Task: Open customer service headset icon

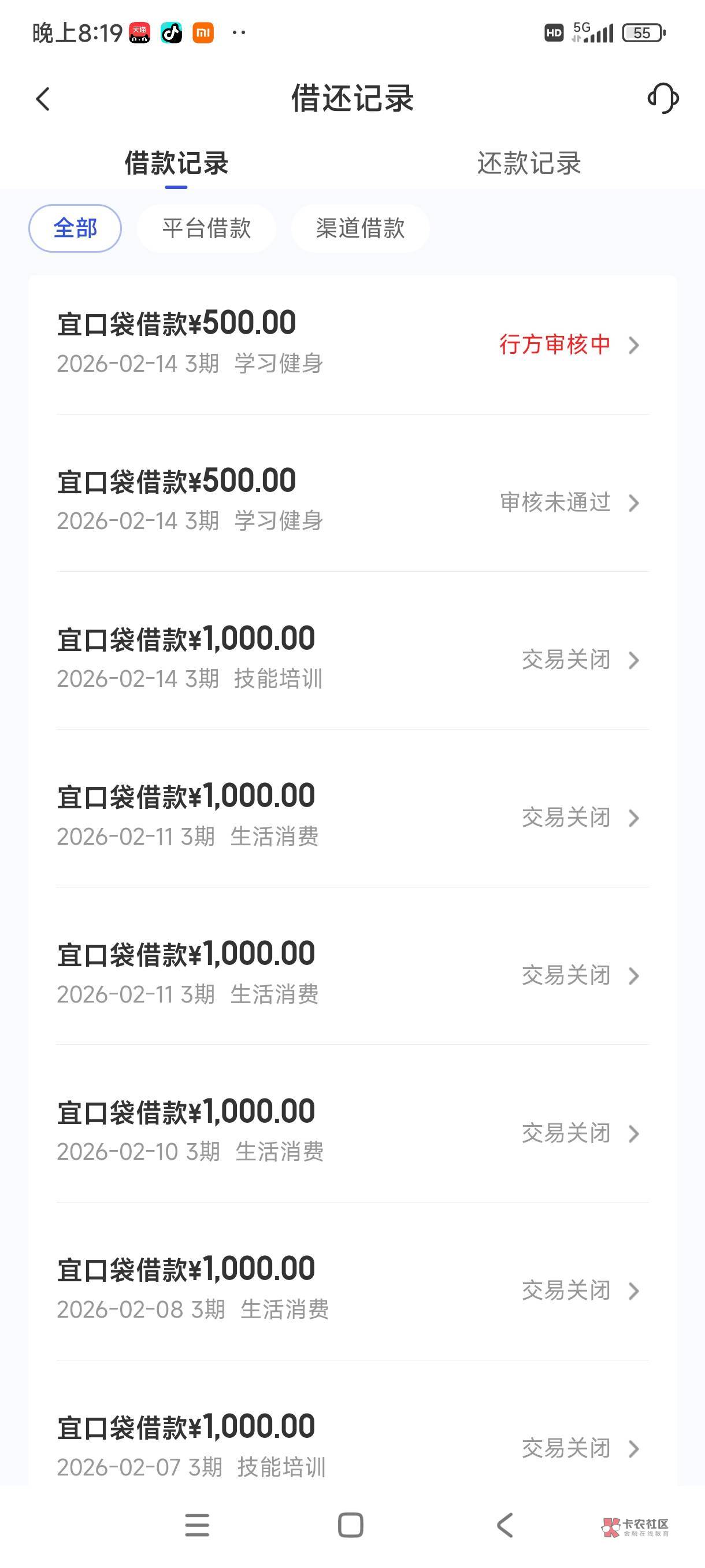Action: coord(662,99)
